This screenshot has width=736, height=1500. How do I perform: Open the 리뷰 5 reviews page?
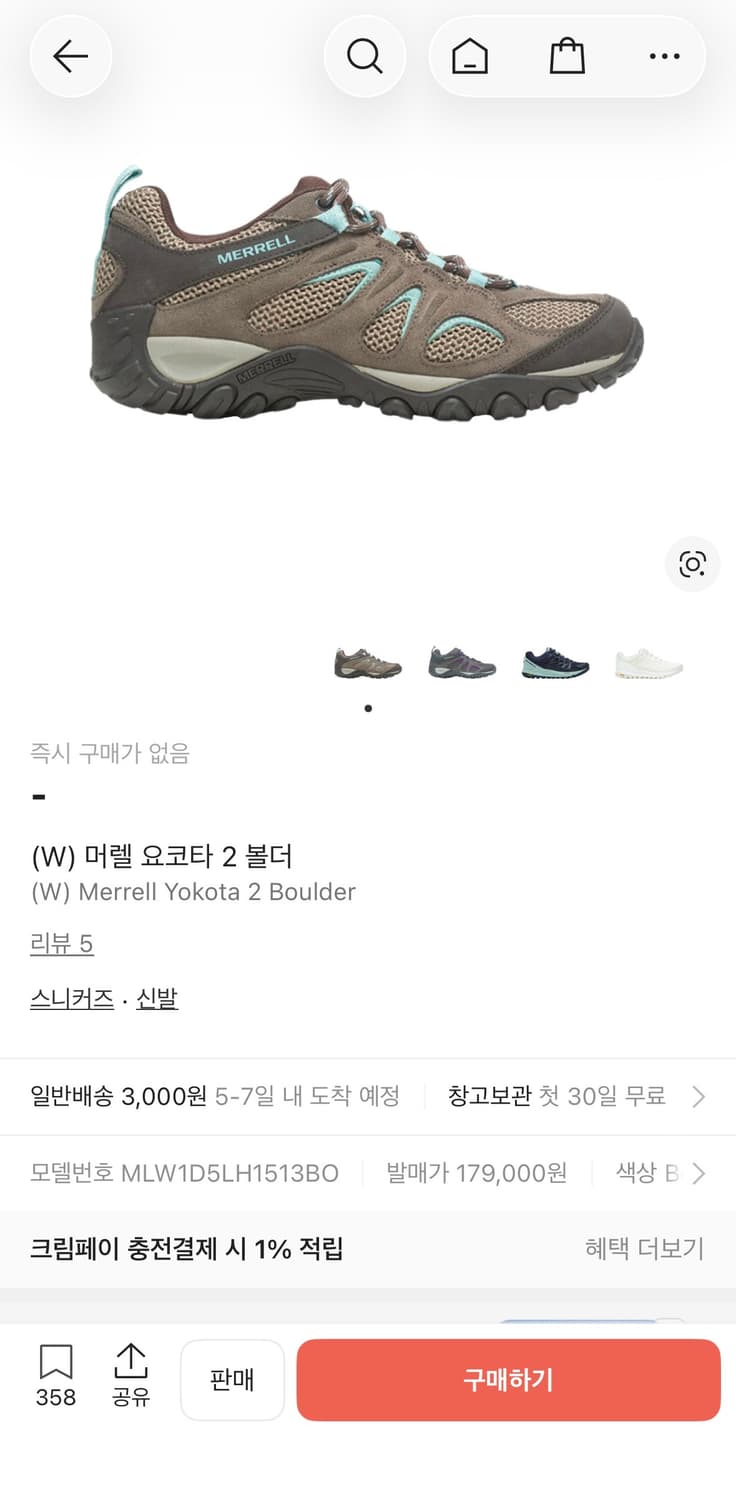click(61, 944)
